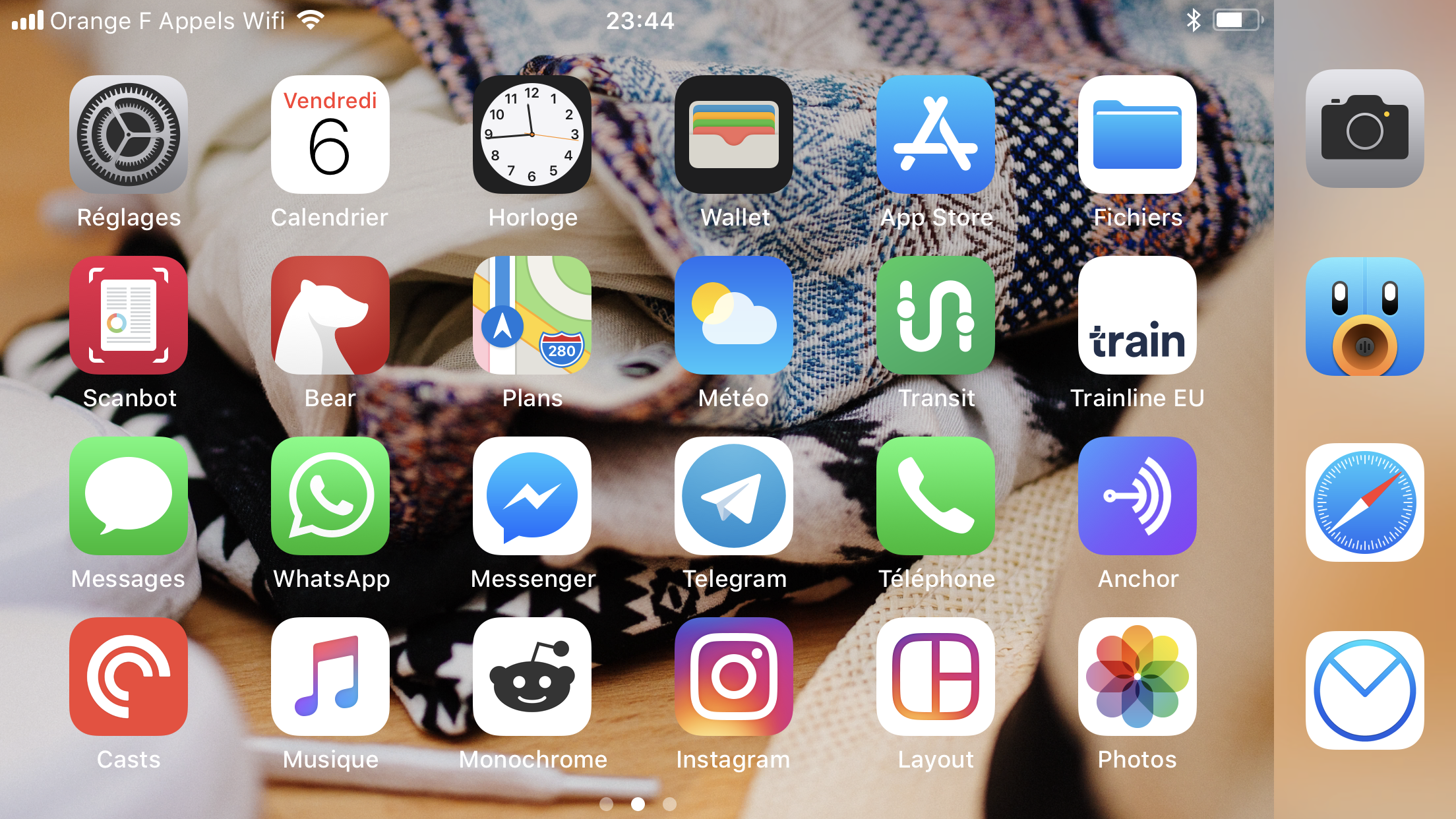
Task: Open Trainline EU
Action: click(1137, 315)
